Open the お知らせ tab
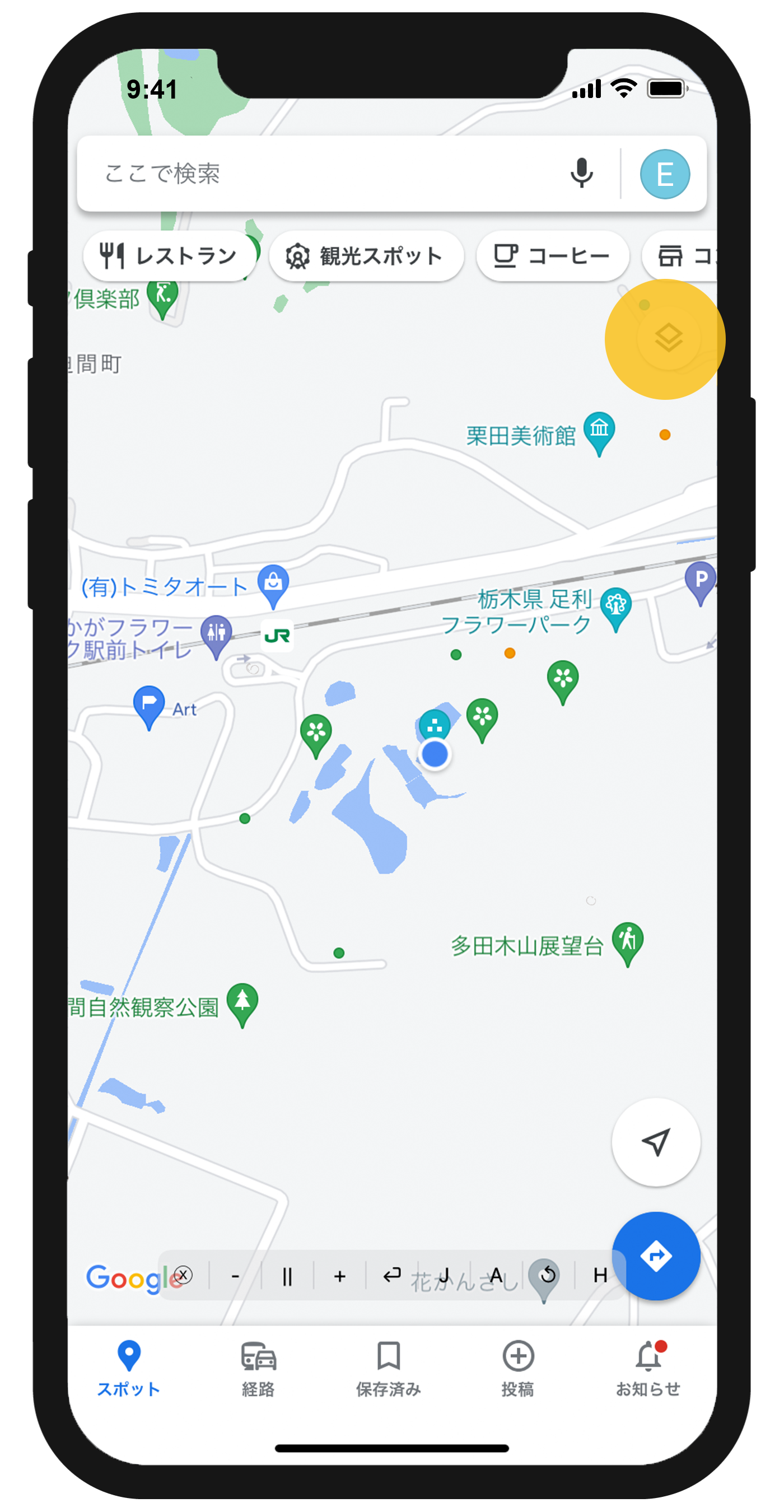This screenshot has height=1512, width=784. click(x=648, y=1369)
